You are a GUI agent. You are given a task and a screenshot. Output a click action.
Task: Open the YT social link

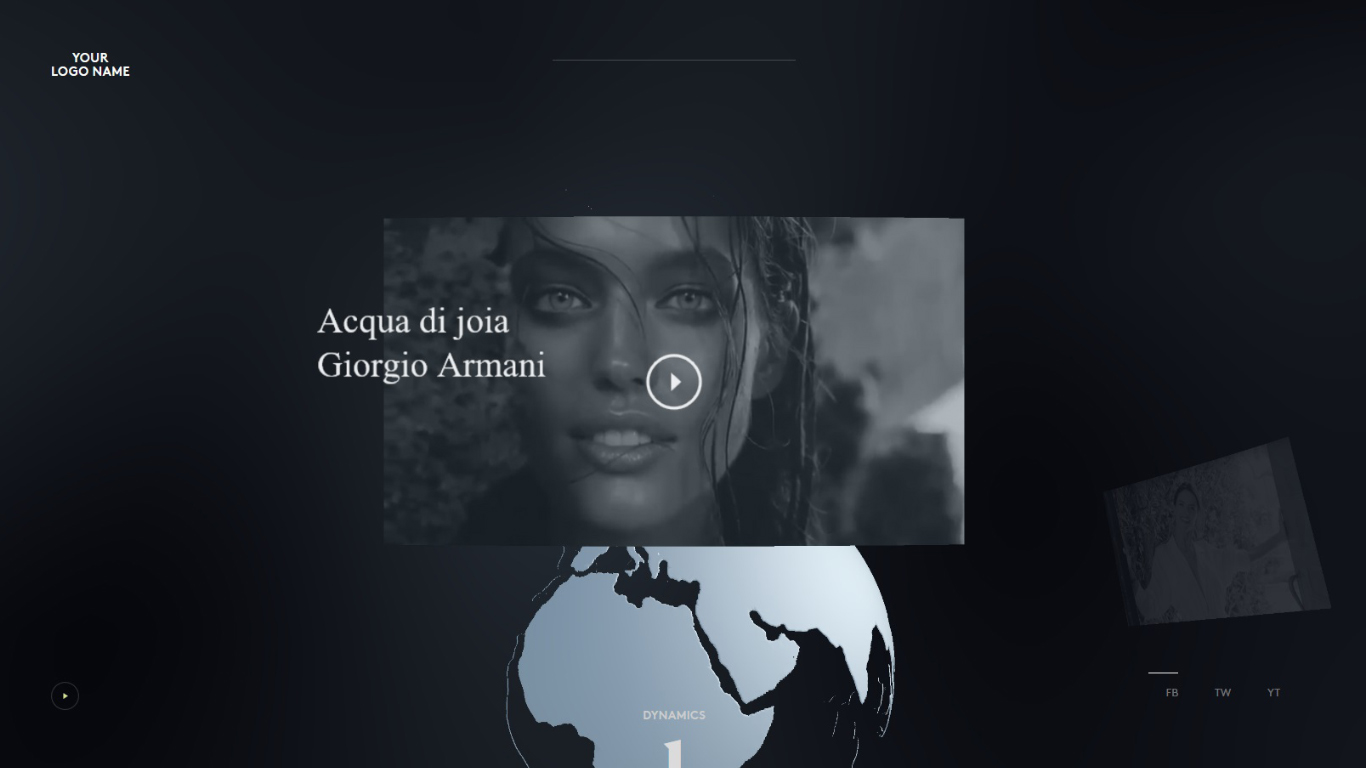click(1273, 692)
